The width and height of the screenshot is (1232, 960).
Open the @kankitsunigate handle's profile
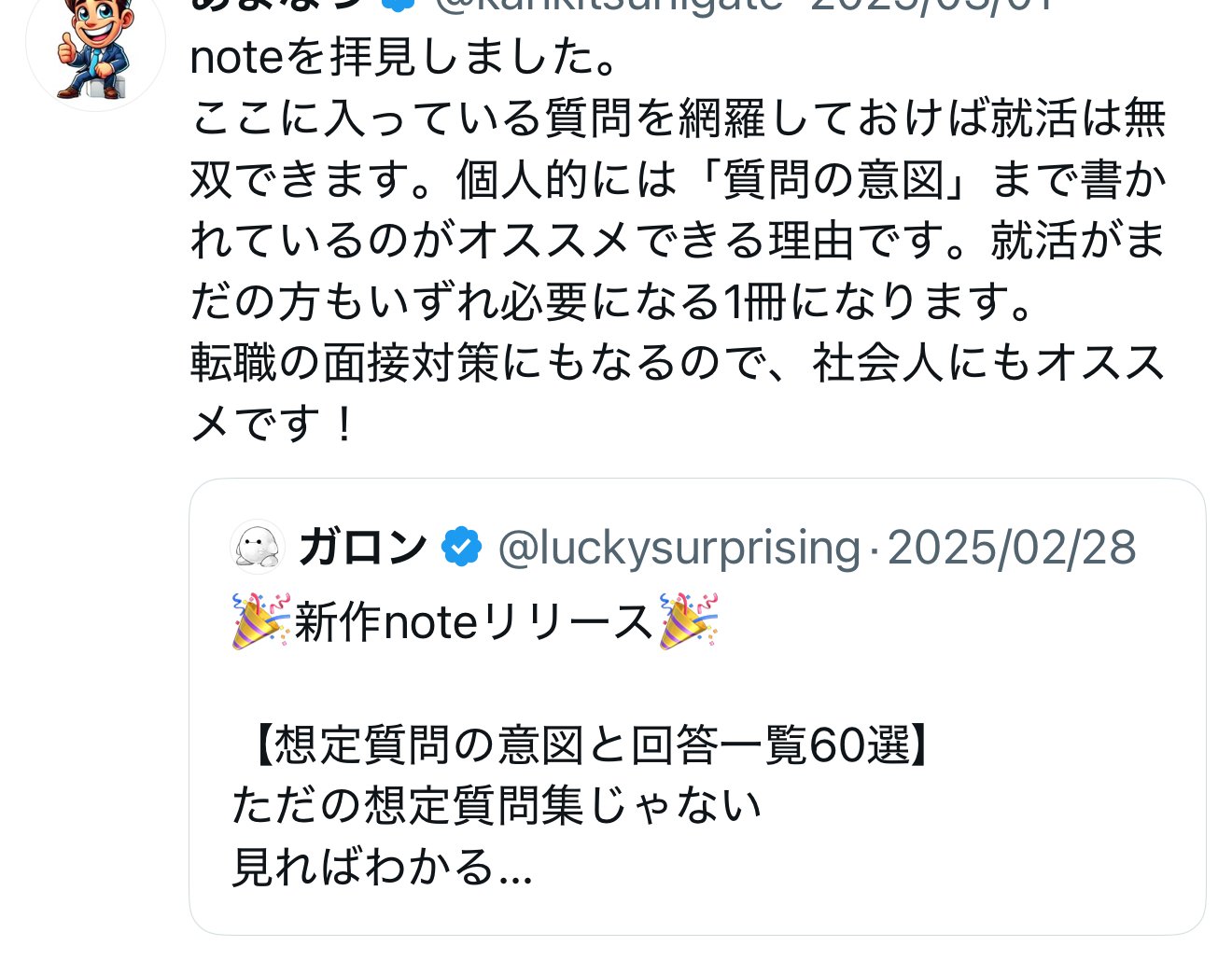608,6
